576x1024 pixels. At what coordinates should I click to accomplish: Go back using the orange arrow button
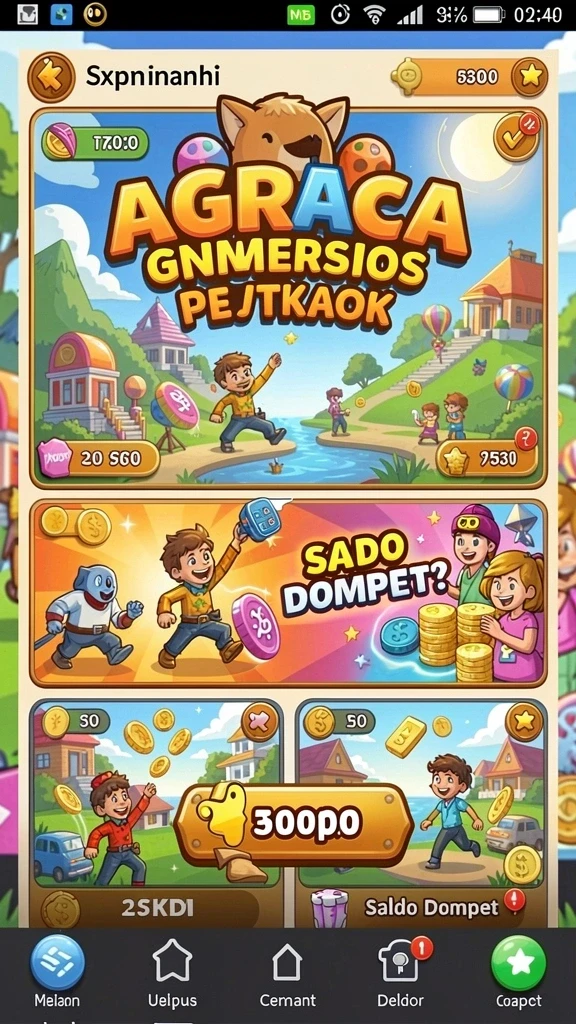(x=50, y=78)
